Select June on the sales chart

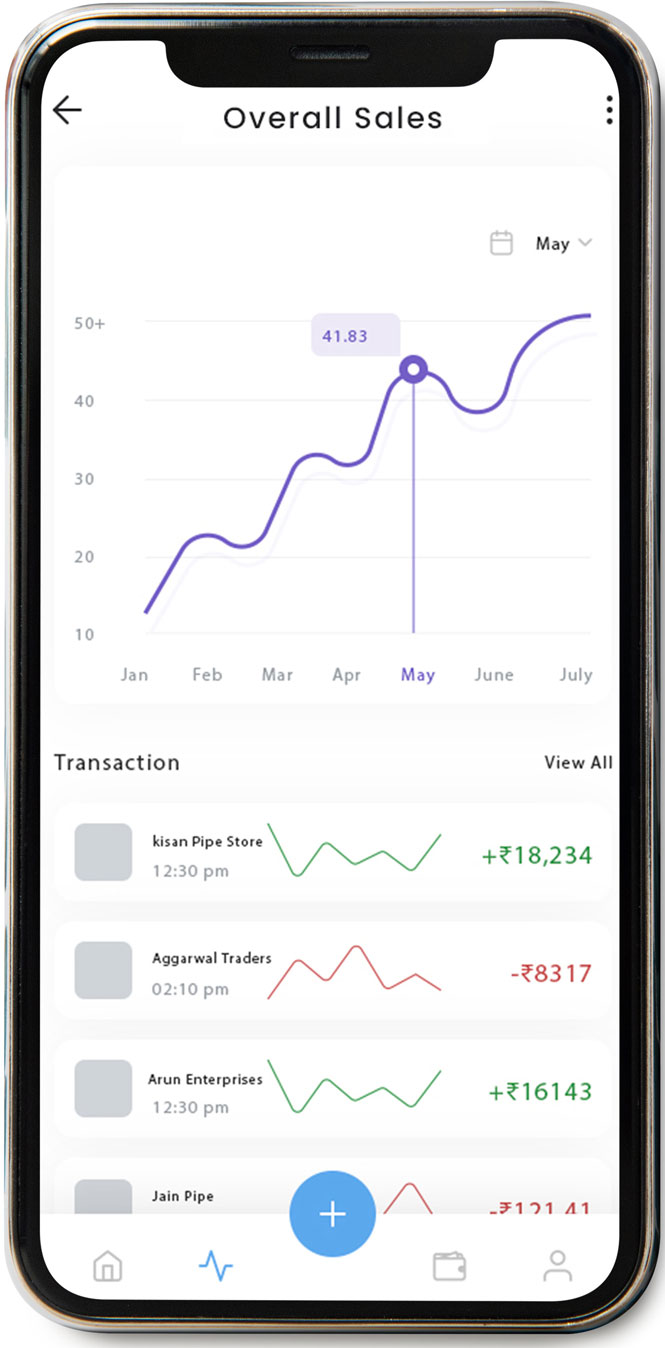pos(493,675)
